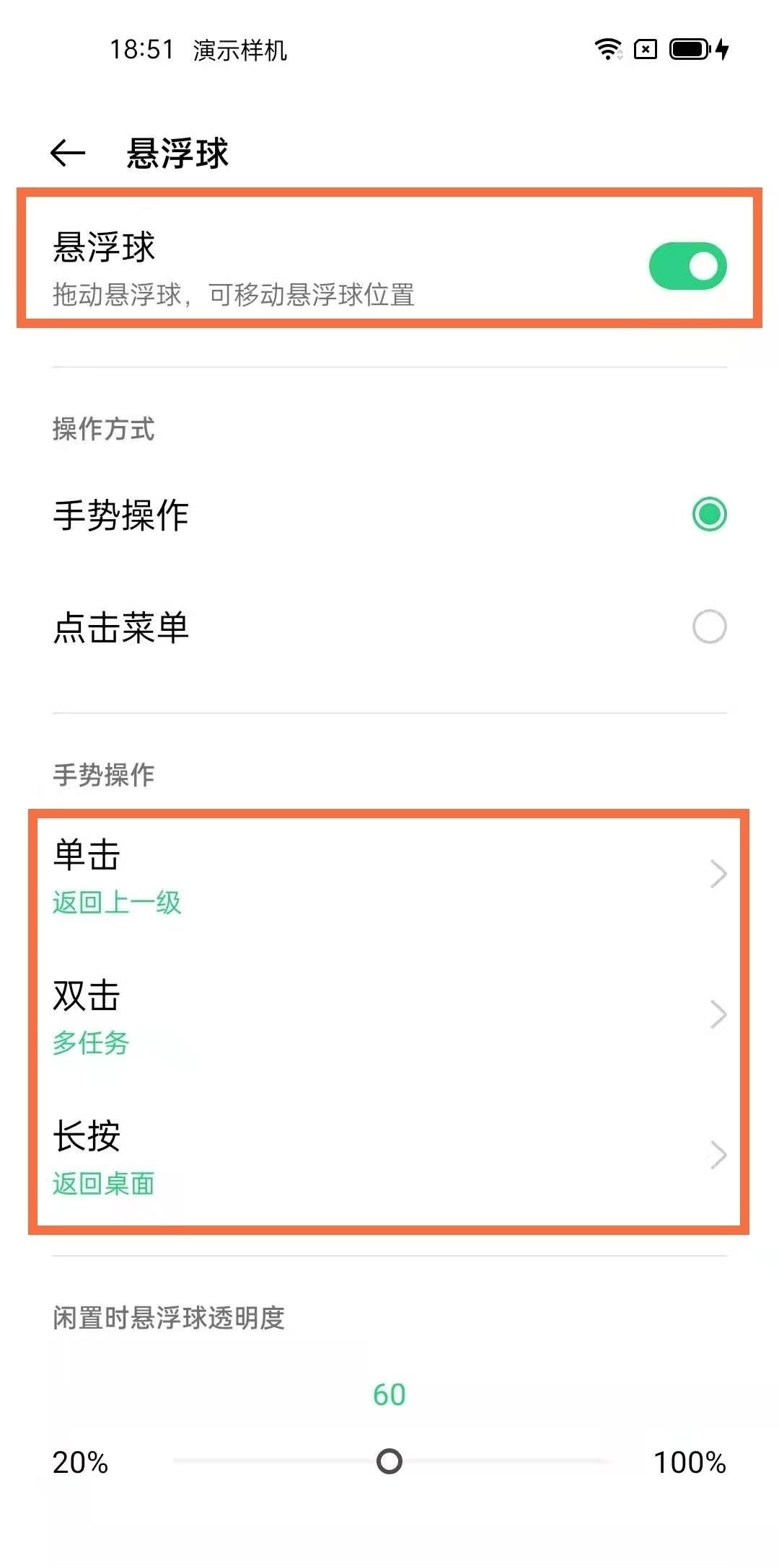779x1568 pixels.
Task: Tap the Wi-Fi icon in the status bar
Action: pyautogui.click(x=609, y=50)
